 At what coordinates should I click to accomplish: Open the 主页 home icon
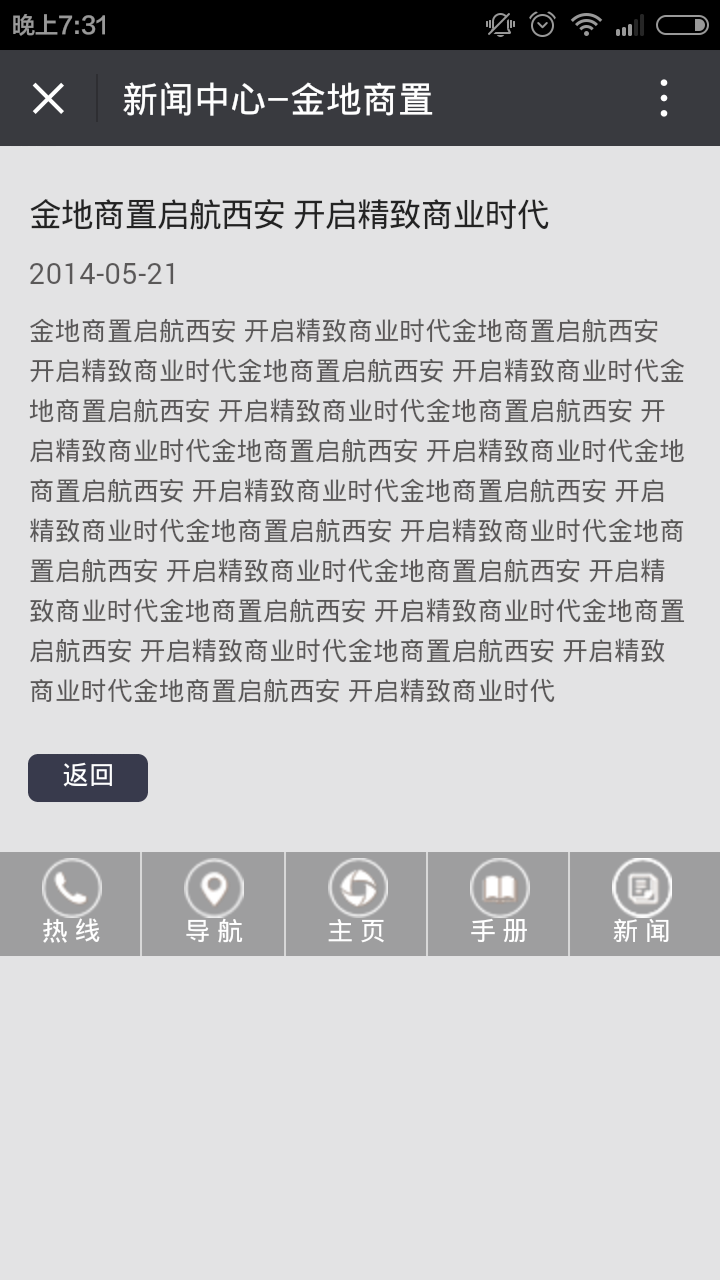355,887
